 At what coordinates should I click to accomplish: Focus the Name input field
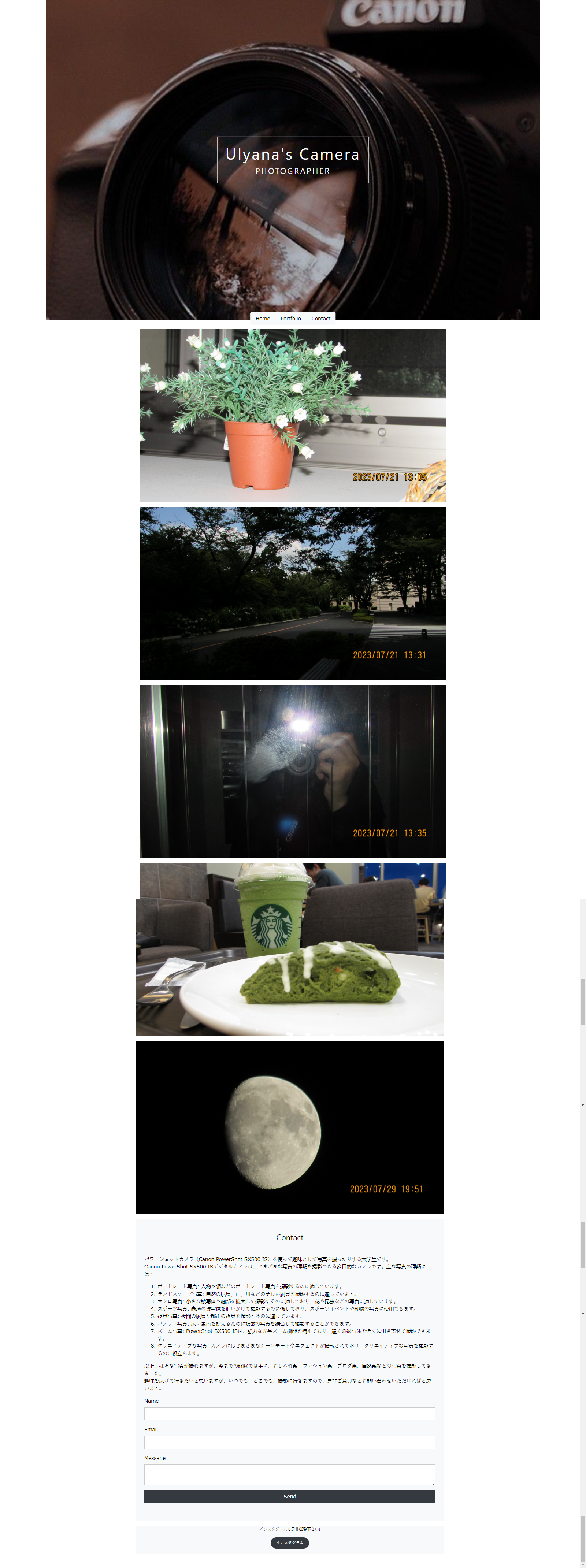(x=290, y=1413)
